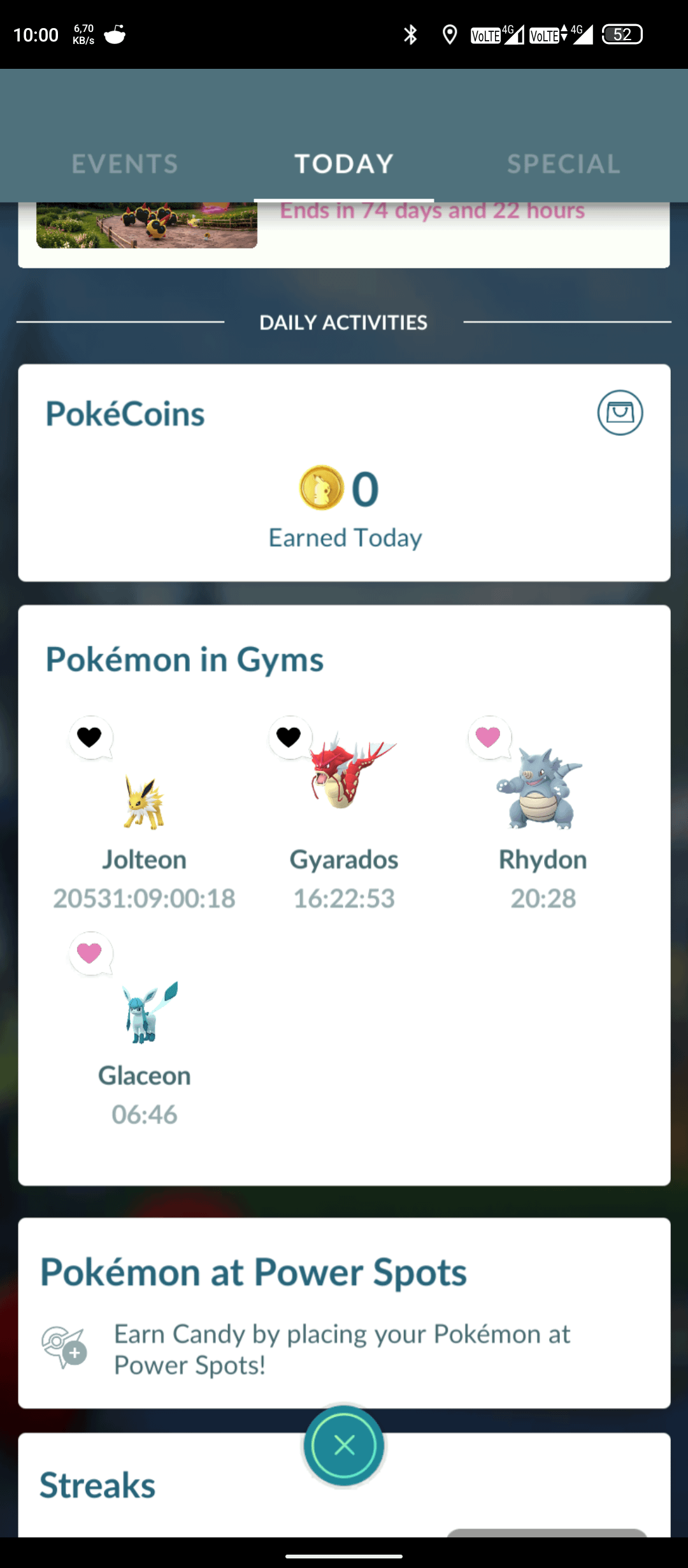The height and width of the screenshot is (1568, 688).
Task: Close the Today view with X button
Action: pyautogui.click(x=344, y=1446)
